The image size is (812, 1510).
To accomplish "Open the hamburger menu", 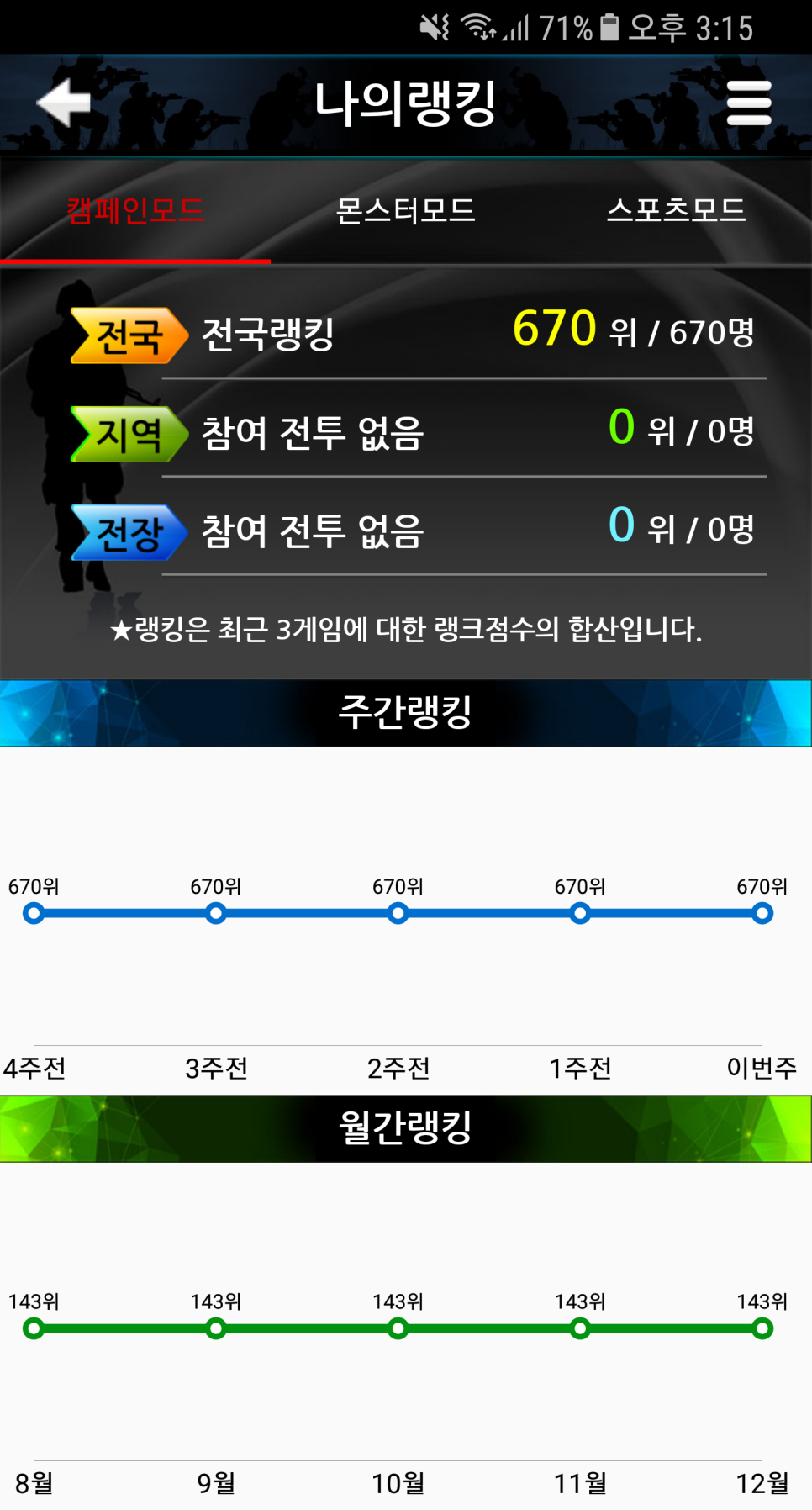I will [748, 103].
